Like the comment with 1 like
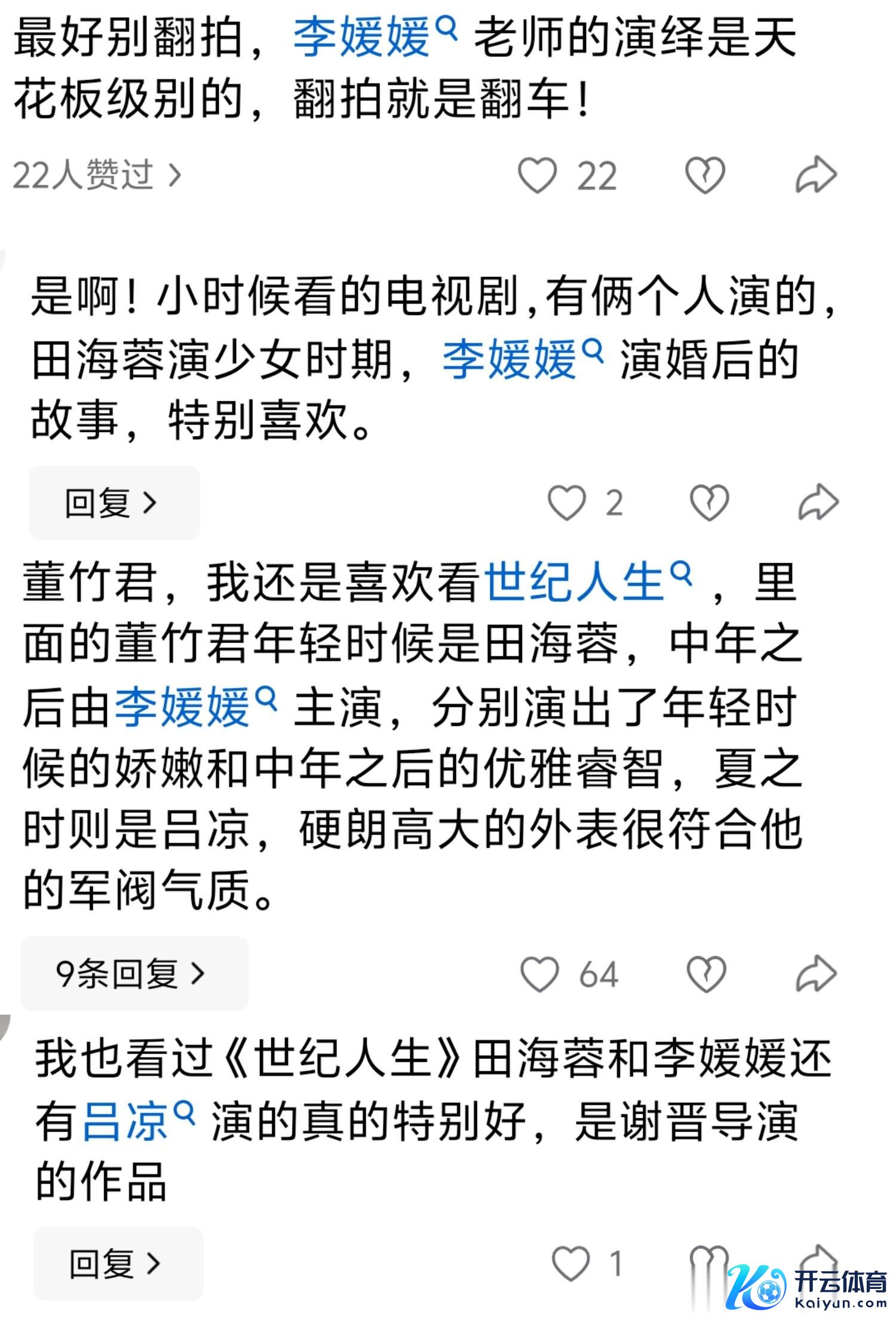The width and height of the screenshot is (896, 1323). click(570, 1264)
